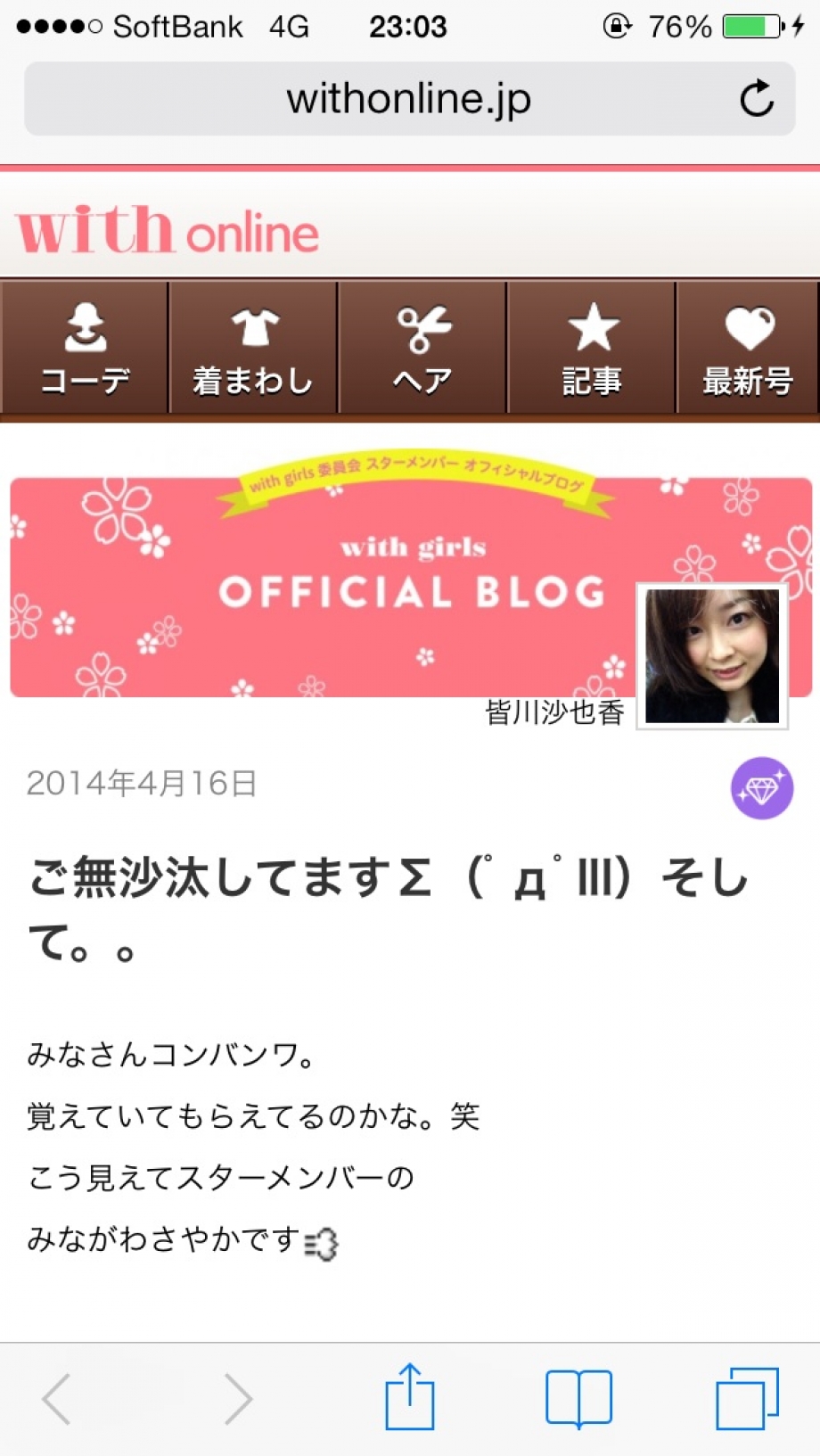
Task: Go forward in Safari
Action: coord(238,1398)
